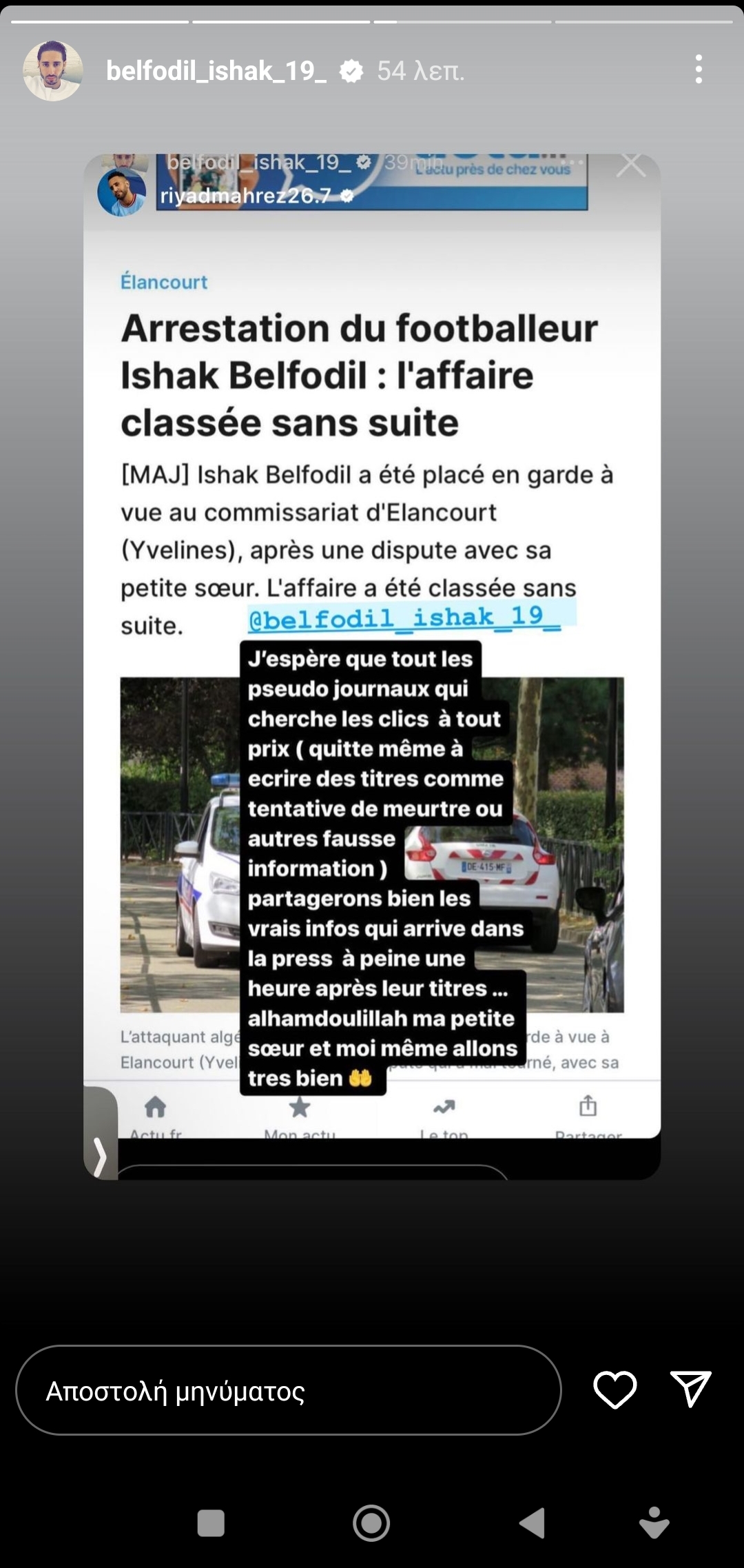Go back with system back button
The width and height of the screenshot is (744, 1568).
point(533,1523)
